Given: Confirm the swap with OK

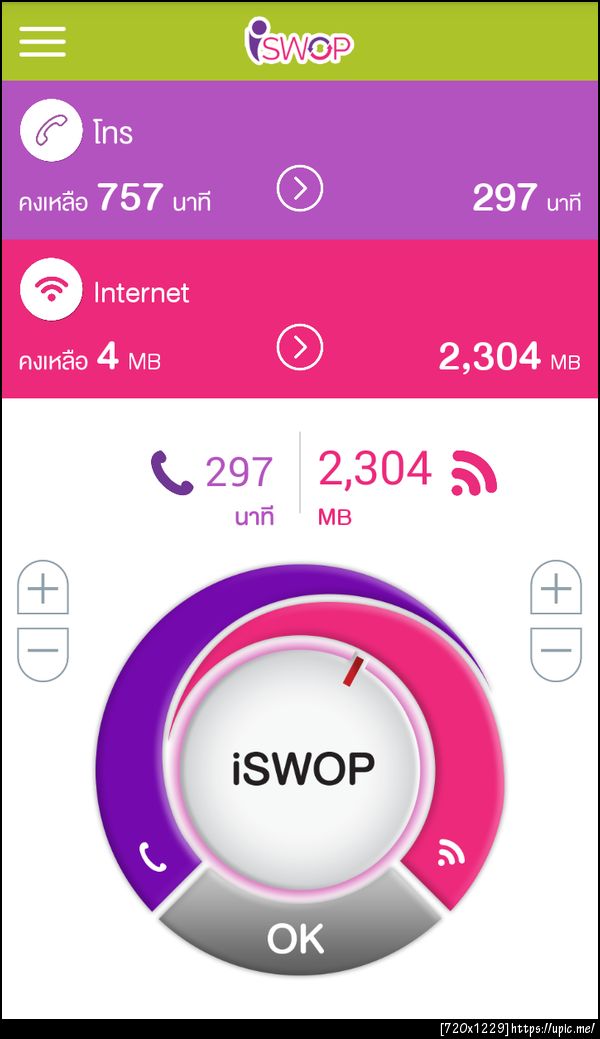Looking at the screenshot, I should (x=297, y=937).
